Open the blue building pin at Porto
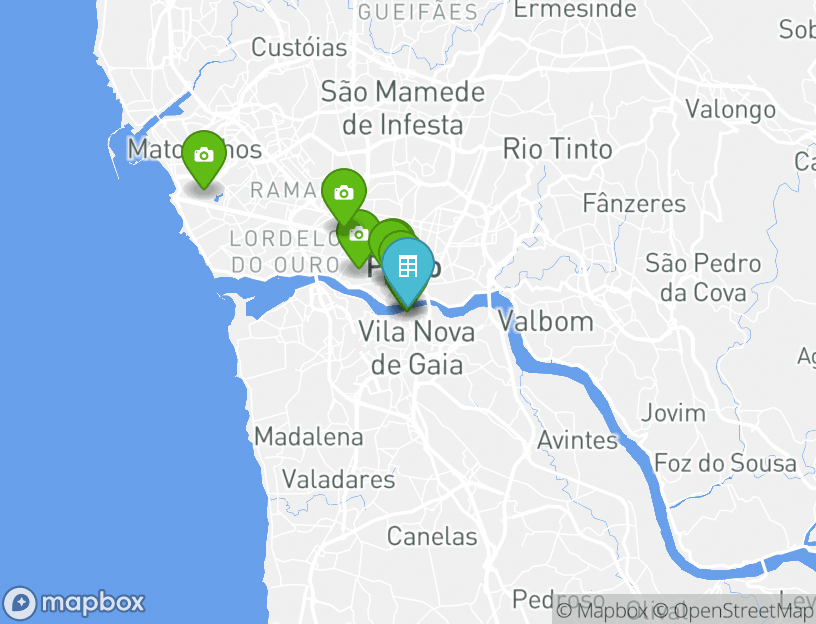816x624 pixels. [x=407, y=267]
